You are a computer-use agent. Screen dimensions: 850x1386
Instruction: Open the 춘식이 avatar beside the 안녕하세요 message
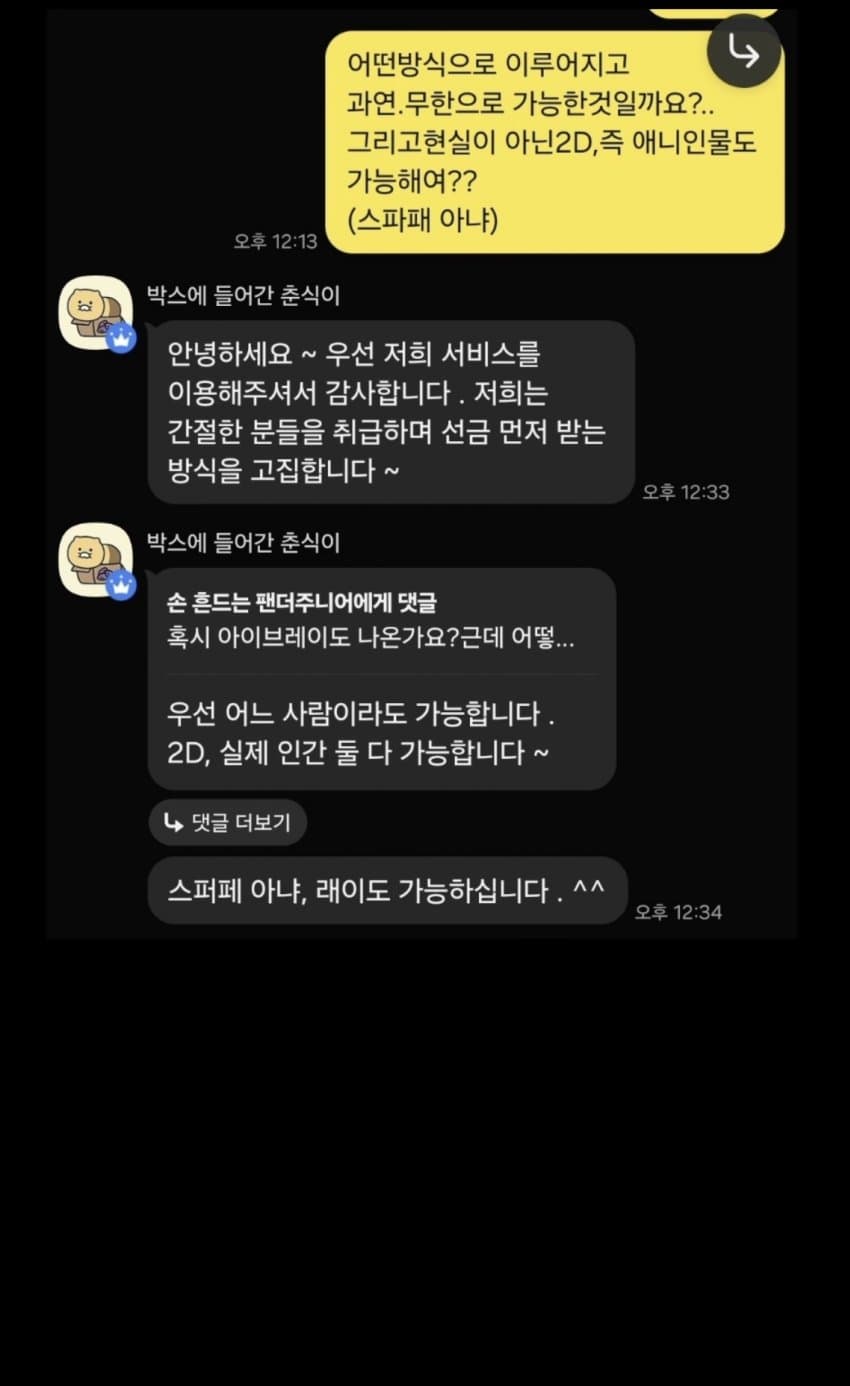pos(97,313)
